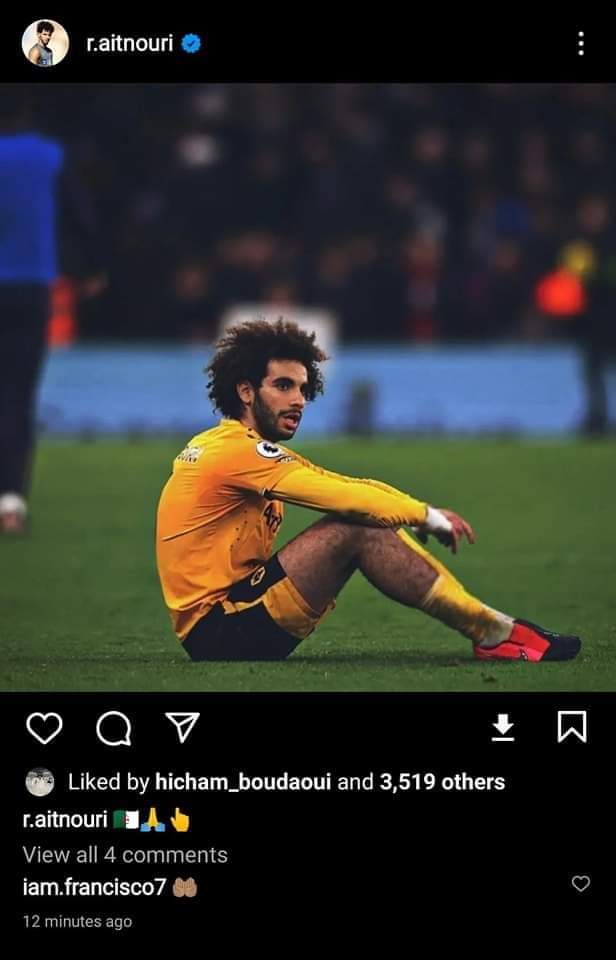See the 3,519 others who liked
The width and height of the screenshot is (616, 960).
tap(442, 782)
